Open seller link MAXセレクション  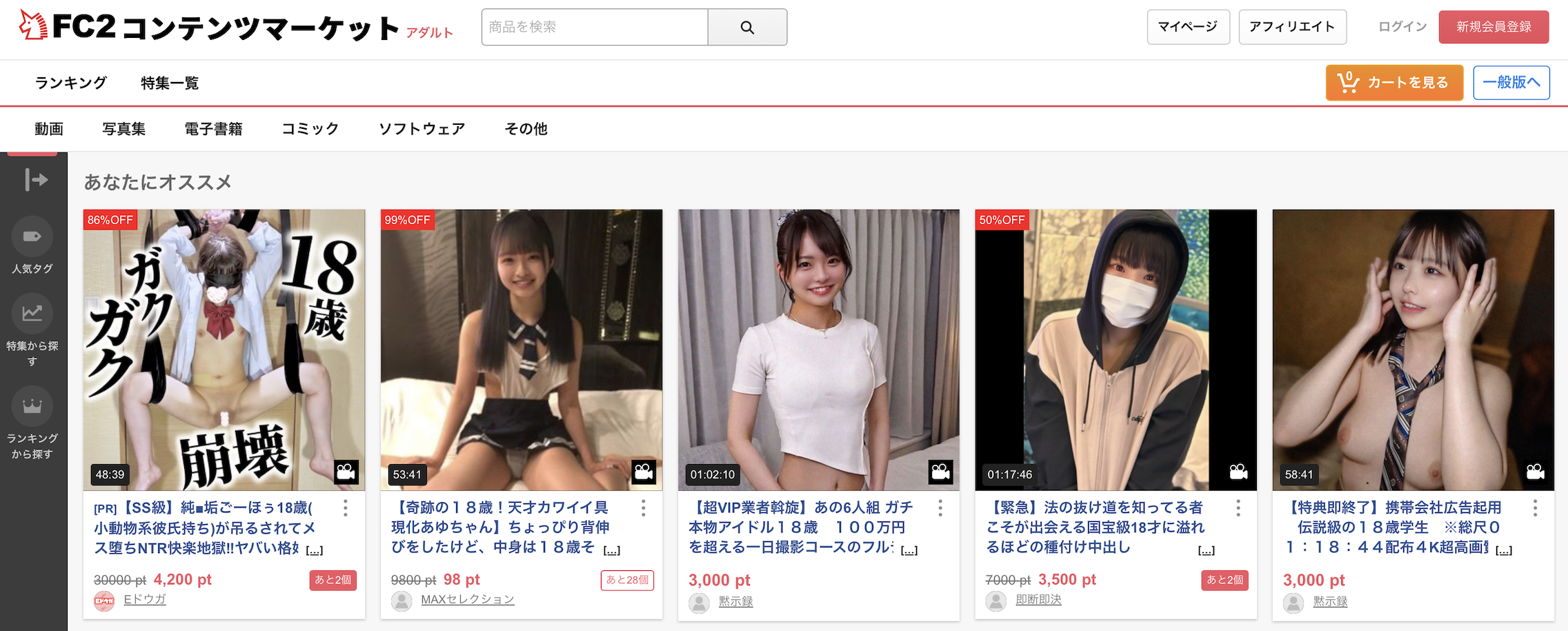467,599
